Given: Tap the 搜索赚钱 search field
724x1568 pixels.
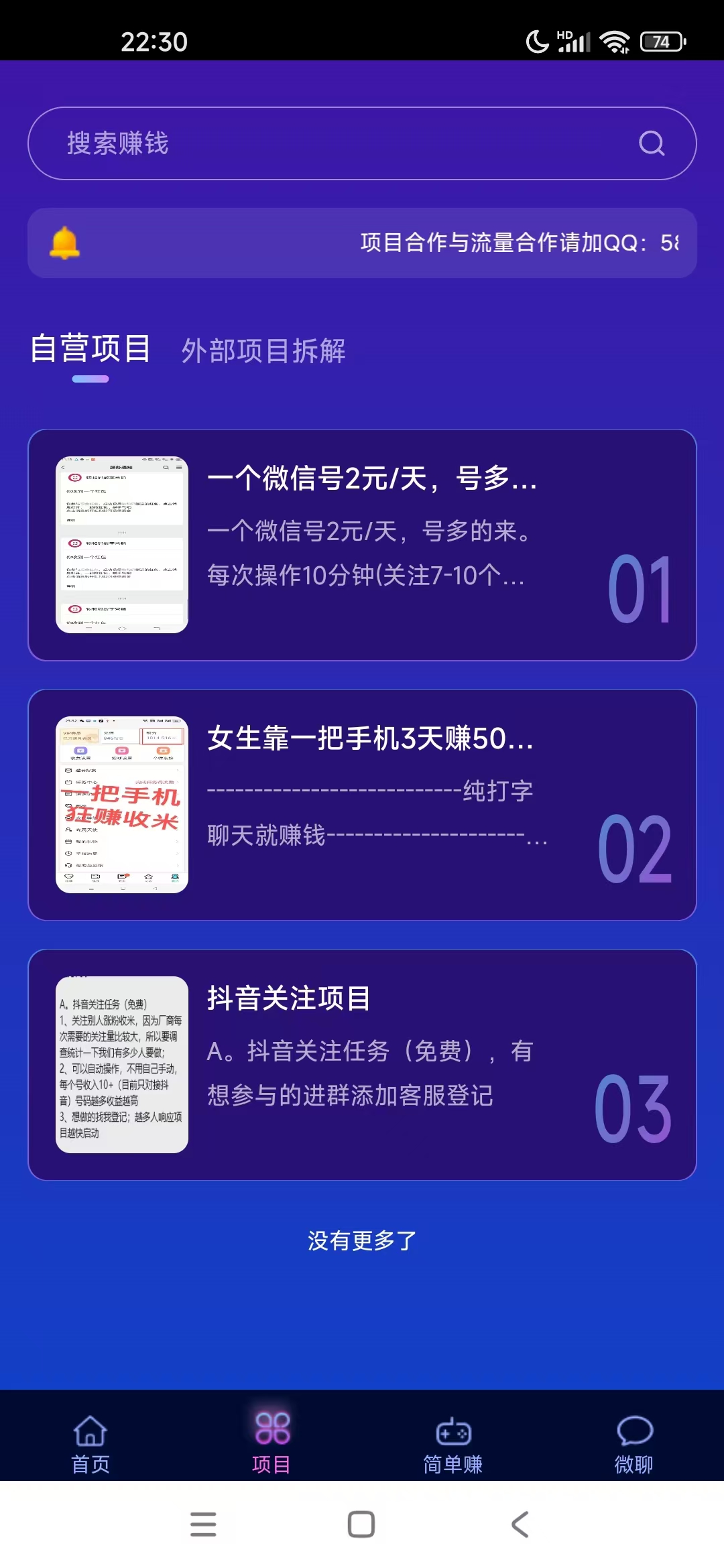Looking at the screenshot, I should click(x=335, y=143).
